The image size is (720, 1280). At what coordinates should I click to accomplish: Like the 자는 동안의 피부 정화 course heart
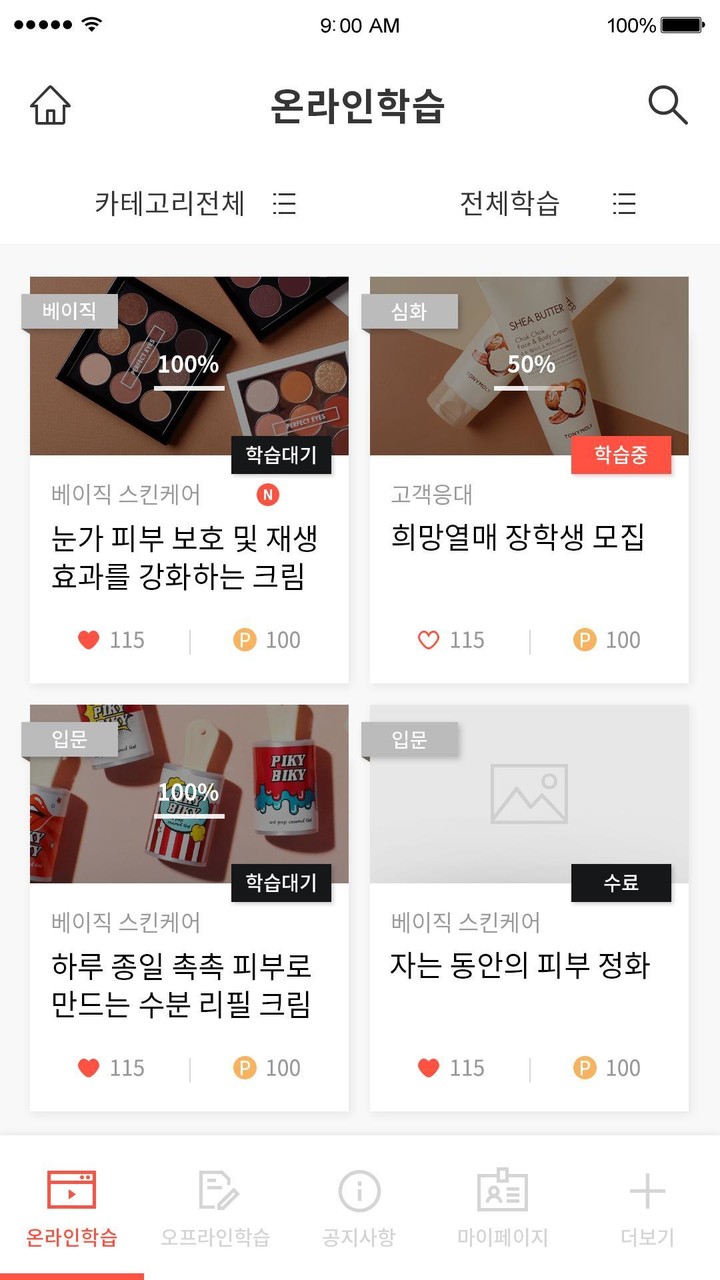point(429,1068)
